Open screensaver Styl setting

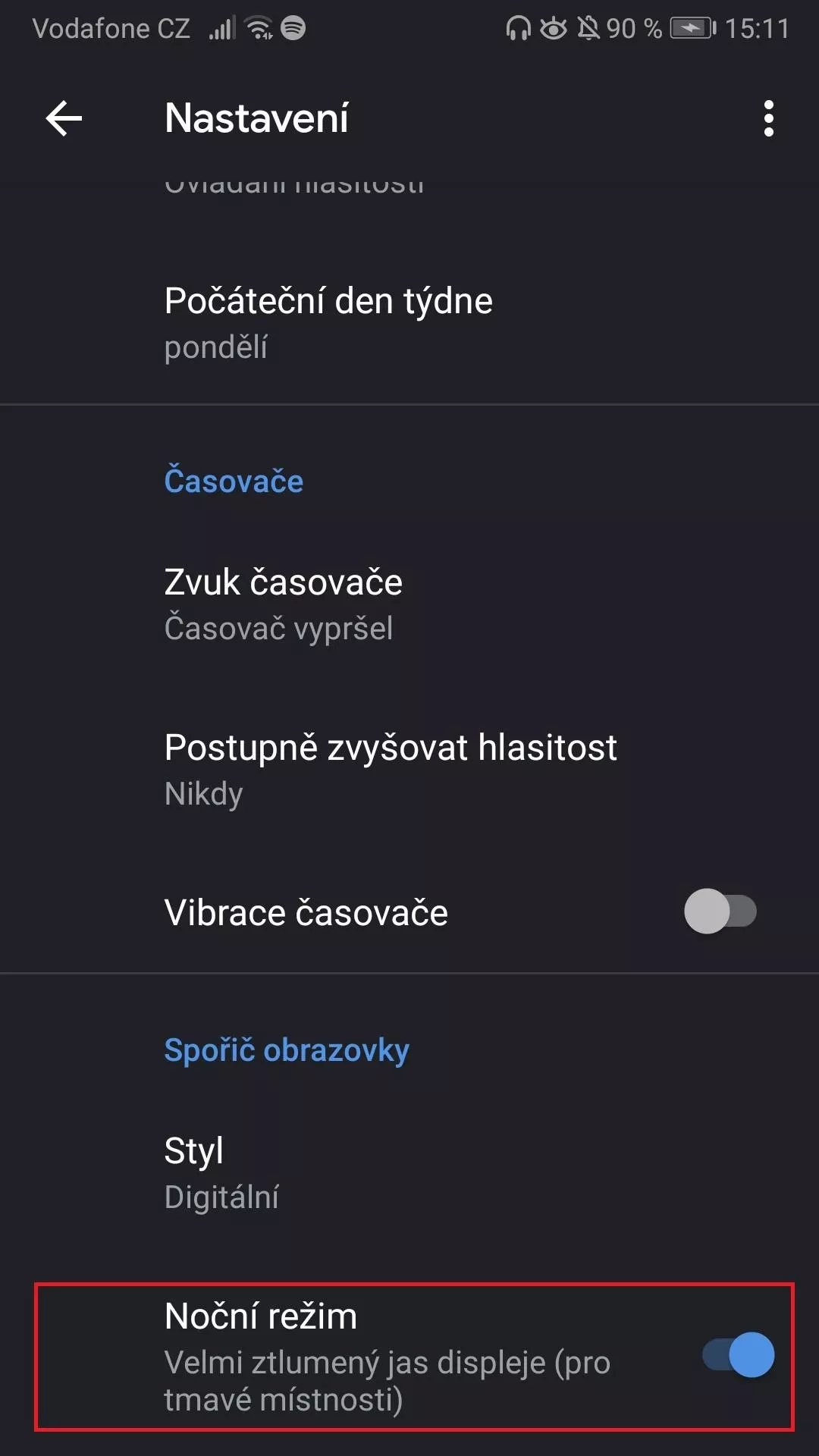[409, 1172]
